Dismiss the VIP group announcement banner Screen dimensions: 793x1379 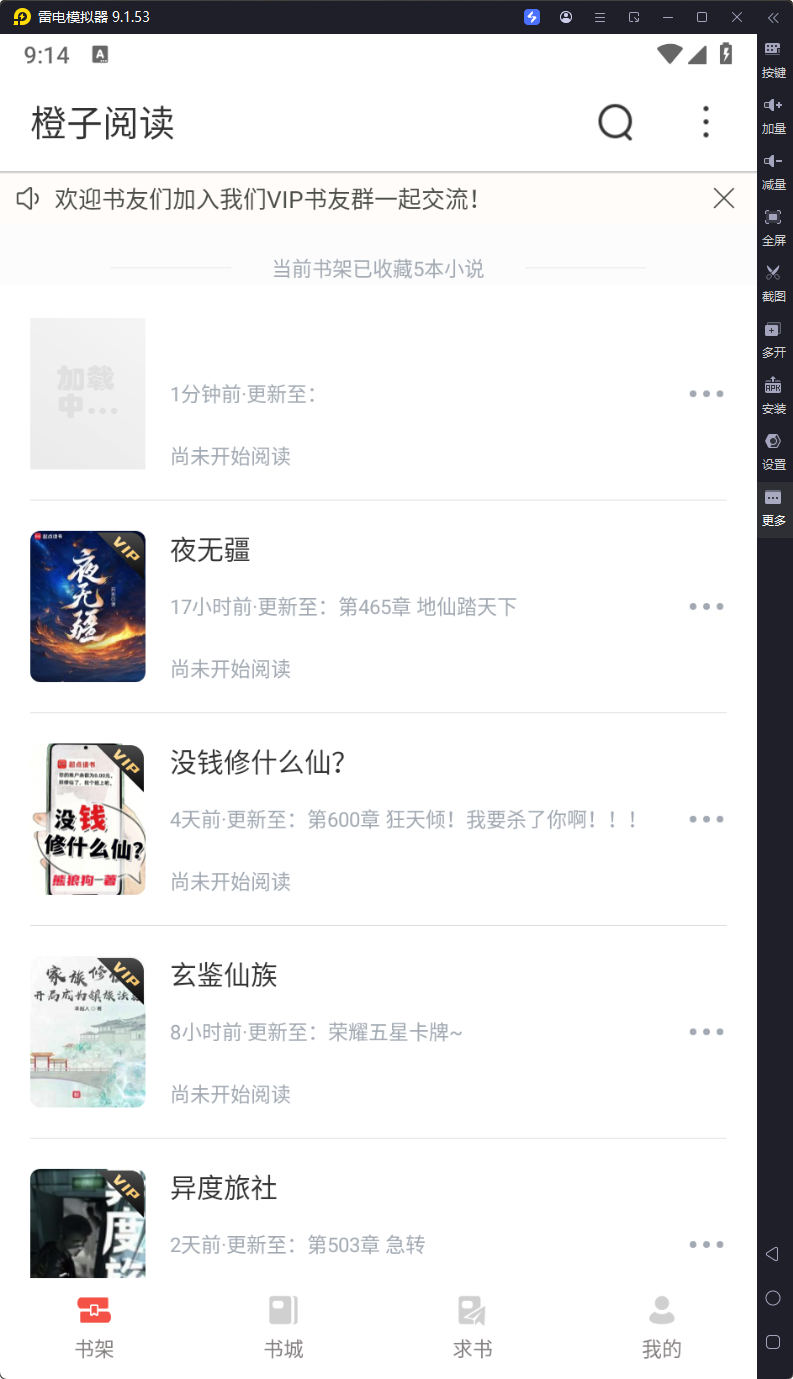click(x=724, y=198)
